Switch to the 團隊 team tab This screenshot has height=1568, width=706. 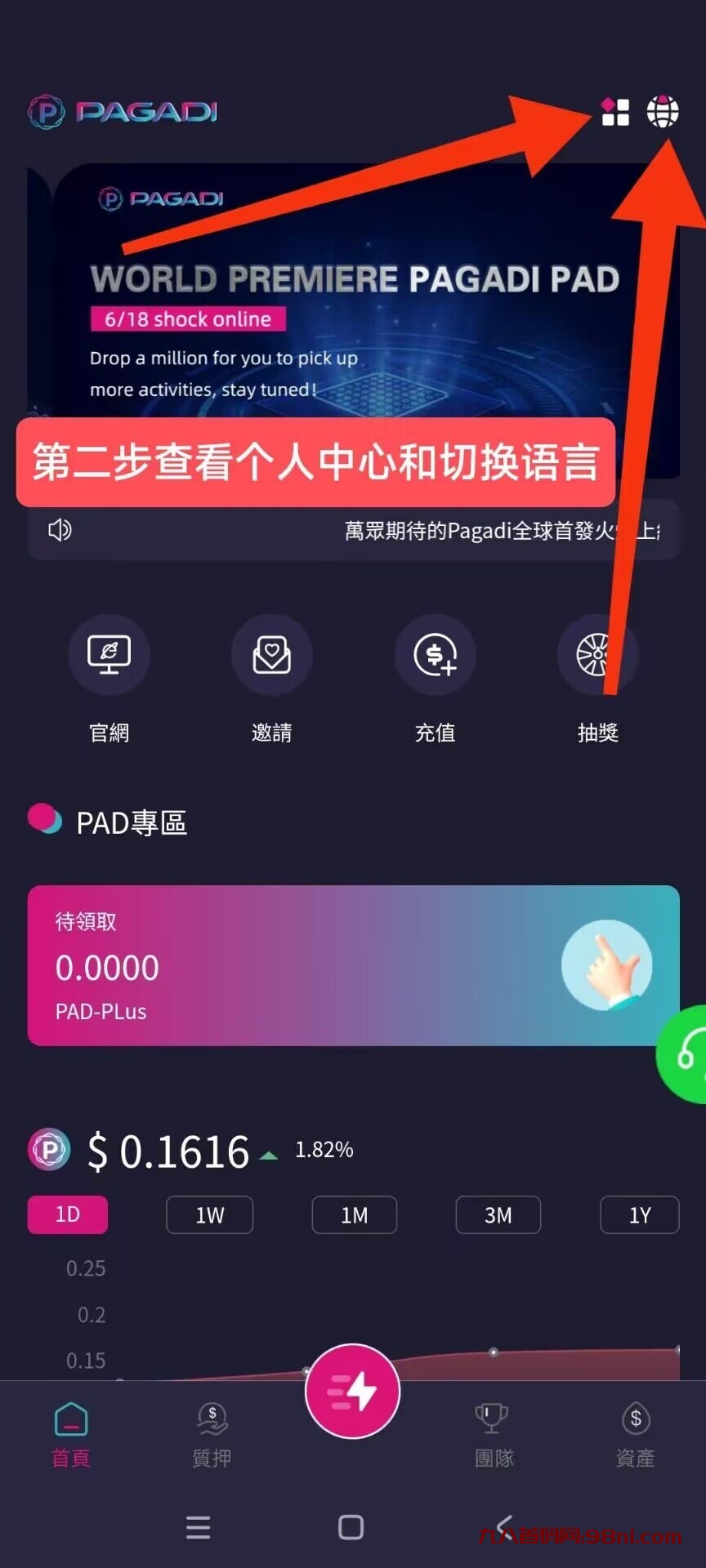494,1433
